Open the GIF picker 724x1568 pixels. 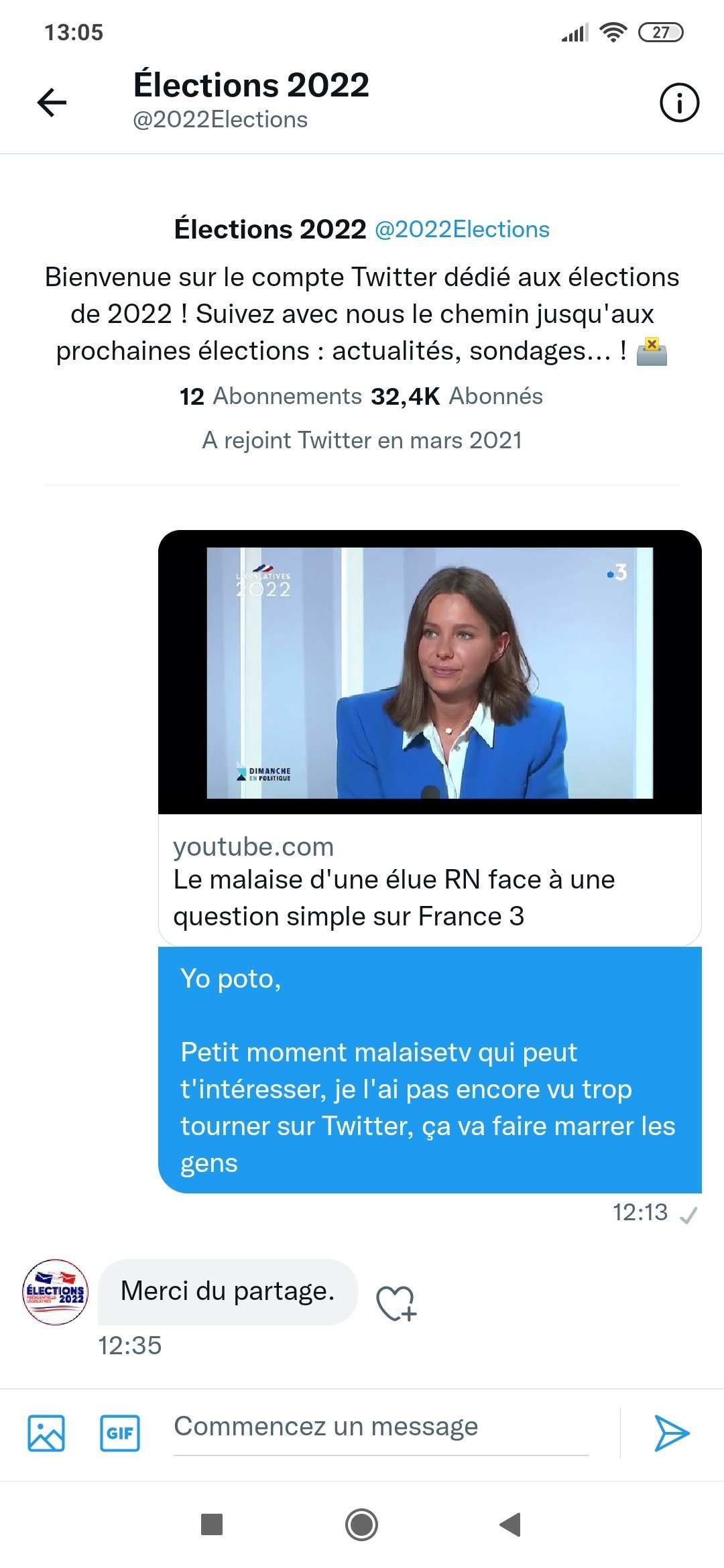tap(120, 1433)
